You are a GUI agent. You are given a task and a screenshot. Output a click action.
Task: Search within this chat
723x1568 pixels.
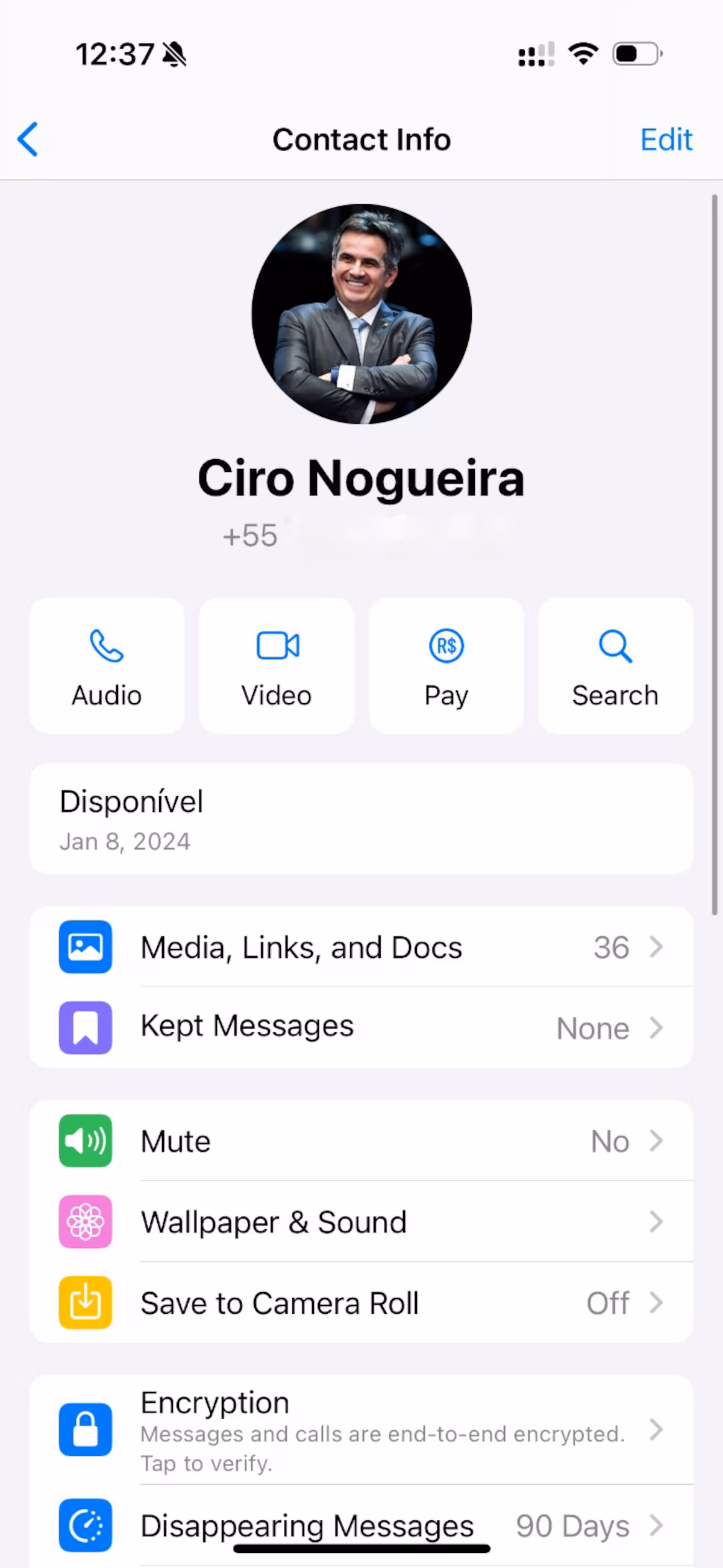[x=615, y=666]
